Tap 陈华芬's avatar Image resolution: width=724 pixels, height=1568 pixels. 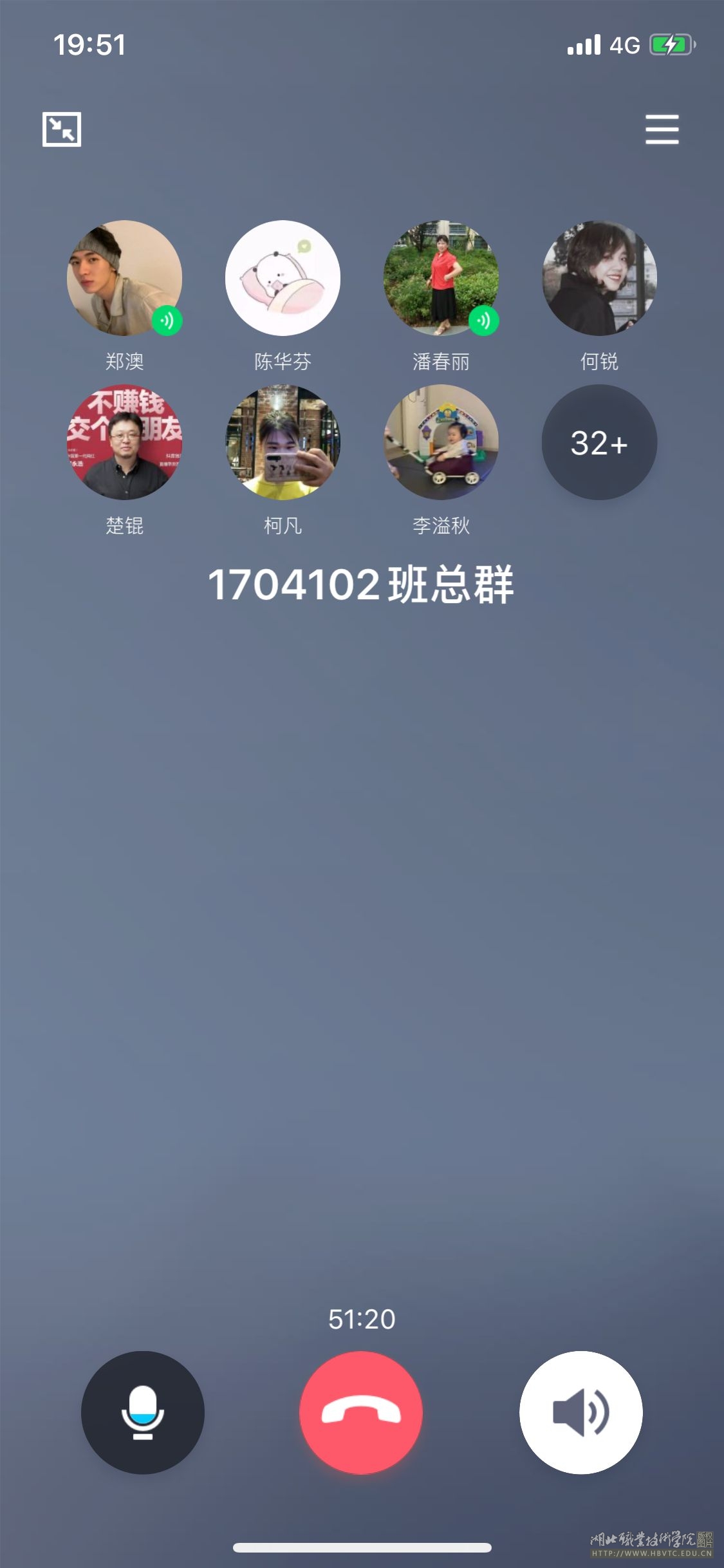283,278
